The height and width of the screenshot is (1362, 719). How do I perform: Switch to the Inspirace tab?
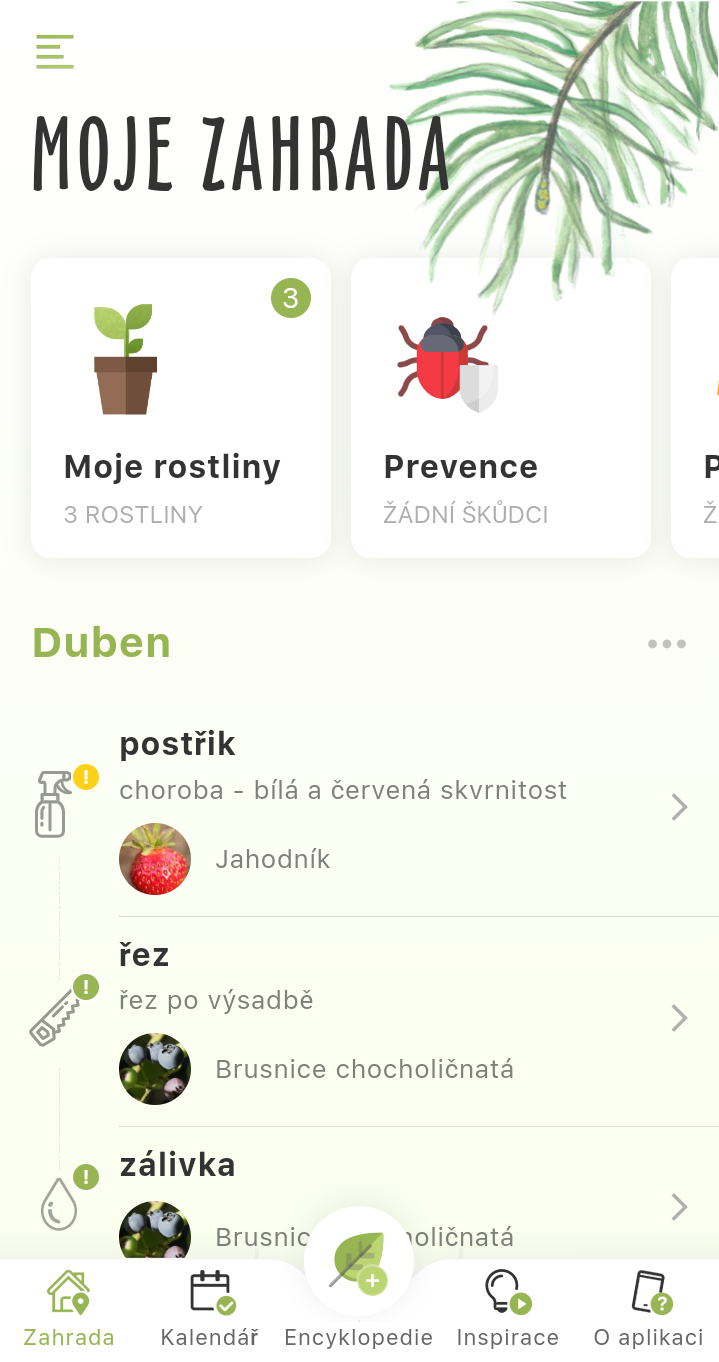coord(507,1308)
